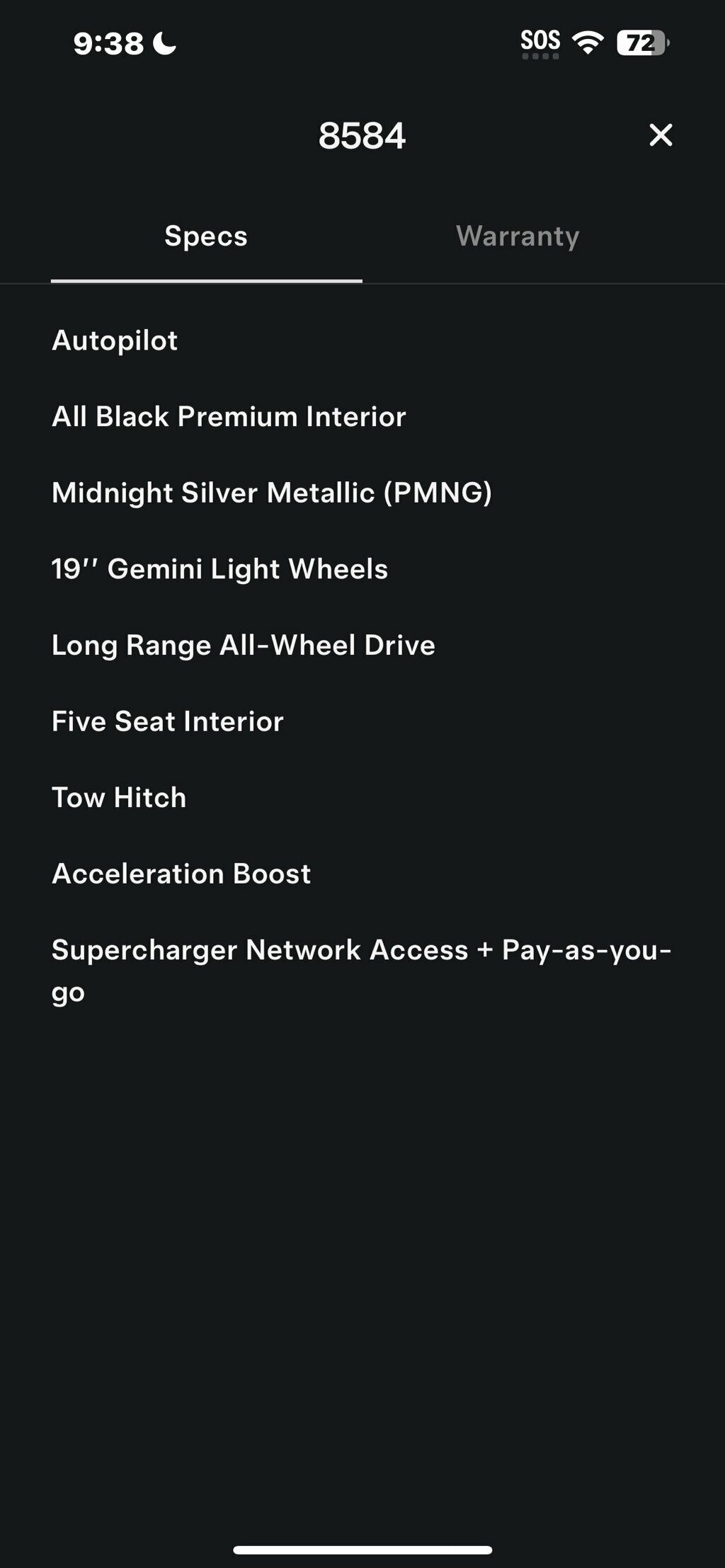Viewport: 725px width, 1568px height.
Task: Tap the Five Seat Interior spec
Action: point(167,721)
